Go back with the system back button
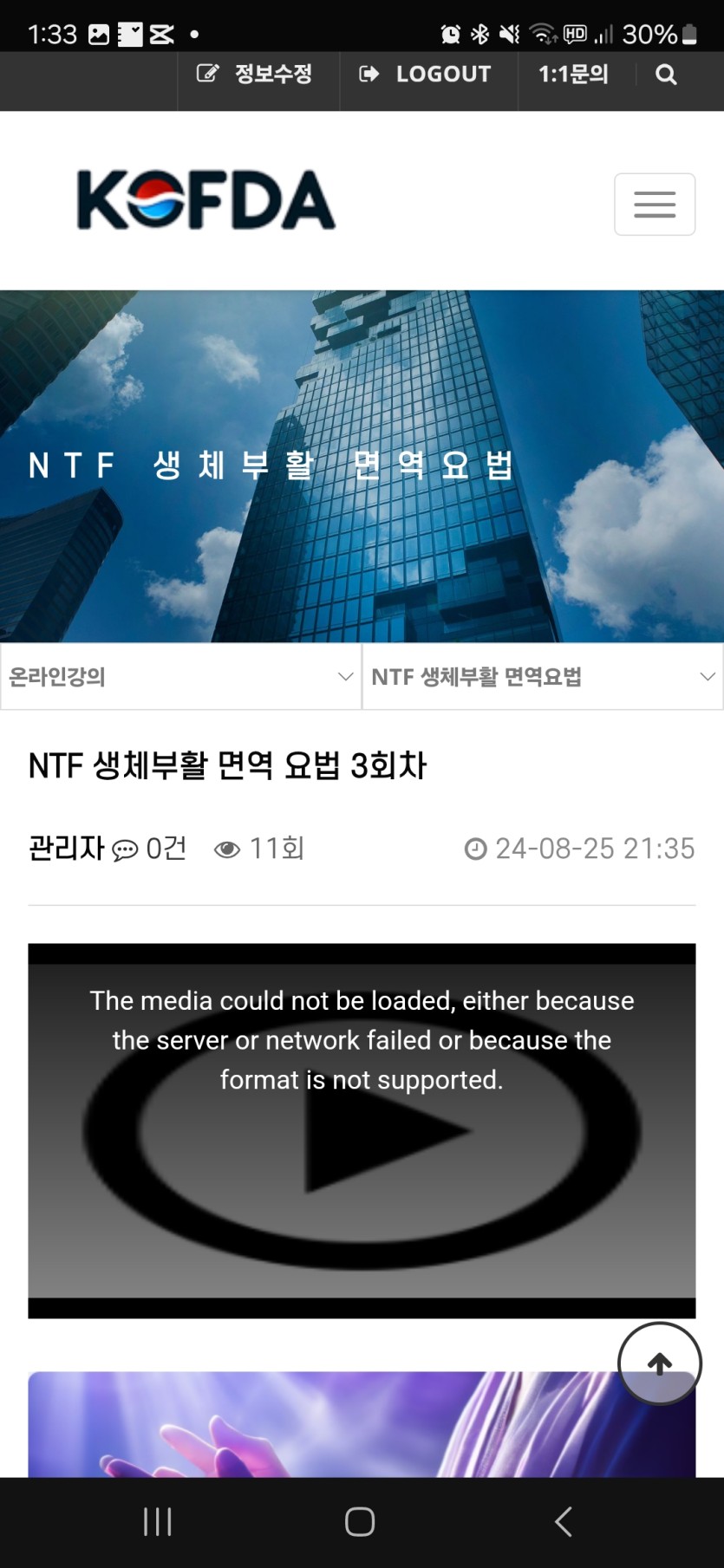The image size is (724, 1568). pos(564,1521)
